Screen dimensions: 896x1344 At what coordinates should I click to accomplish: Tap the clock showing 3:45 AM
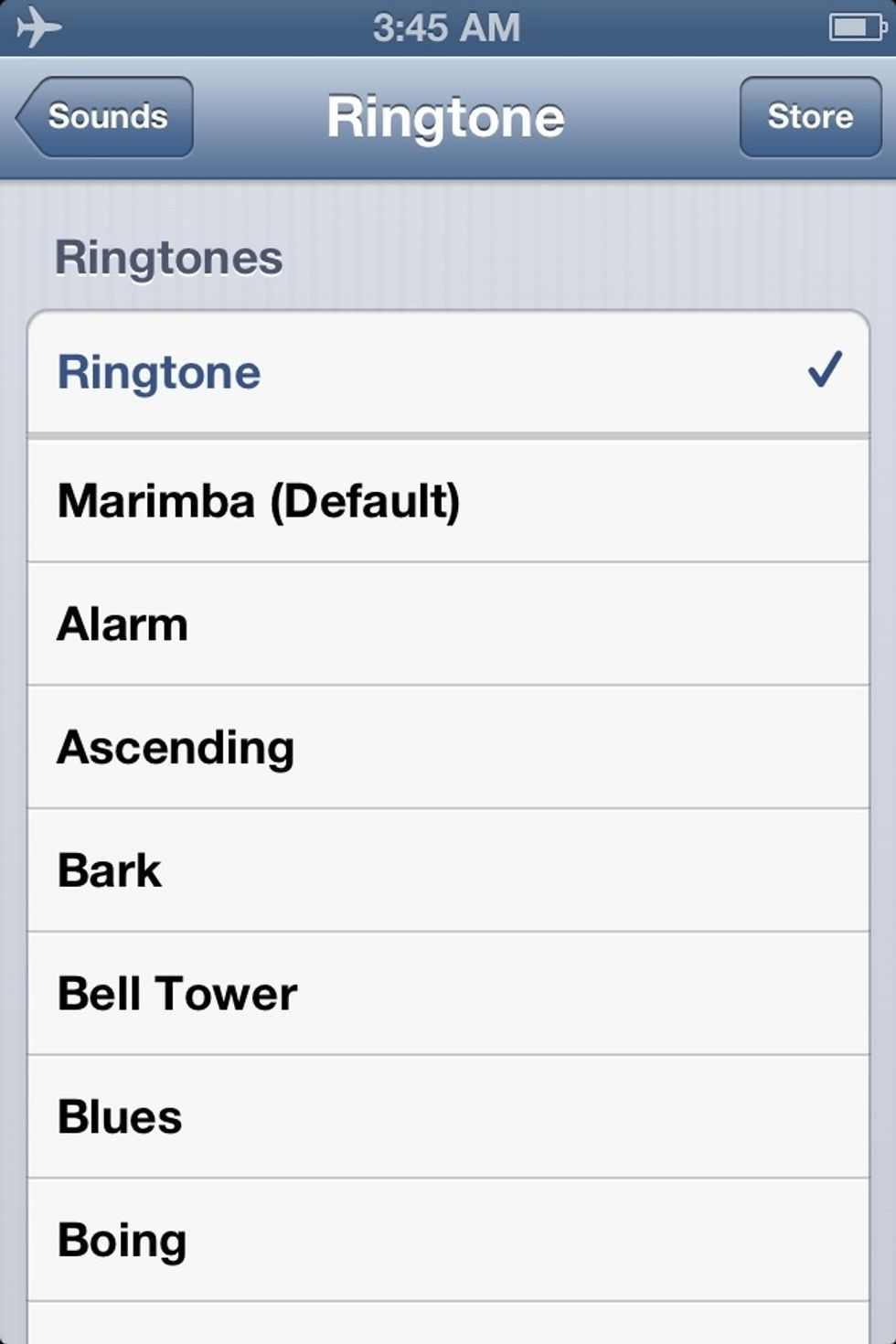point(447,27)
